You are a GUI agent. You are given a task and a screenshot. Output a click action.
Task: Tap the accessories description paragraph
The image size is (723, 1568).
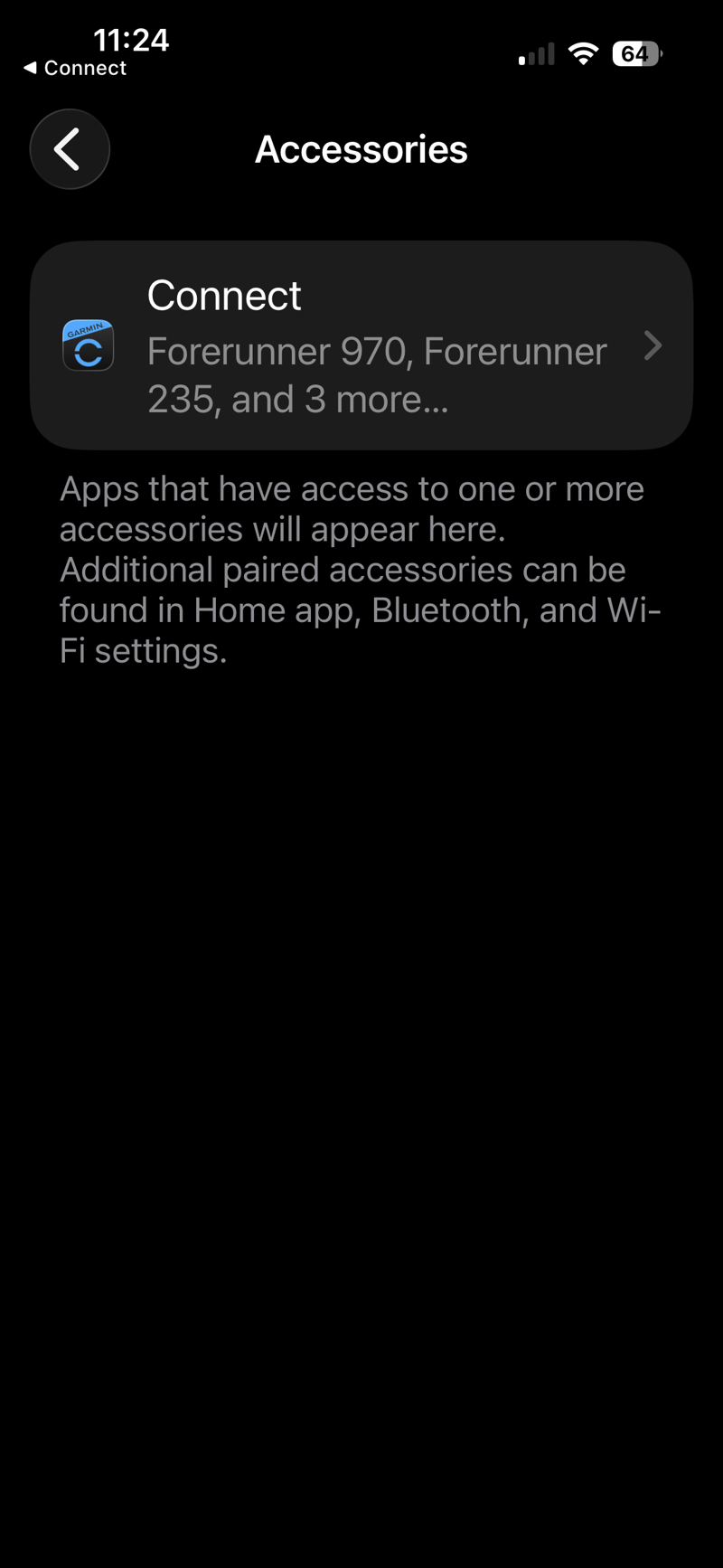pyautogui.click(x=361, y=569)
